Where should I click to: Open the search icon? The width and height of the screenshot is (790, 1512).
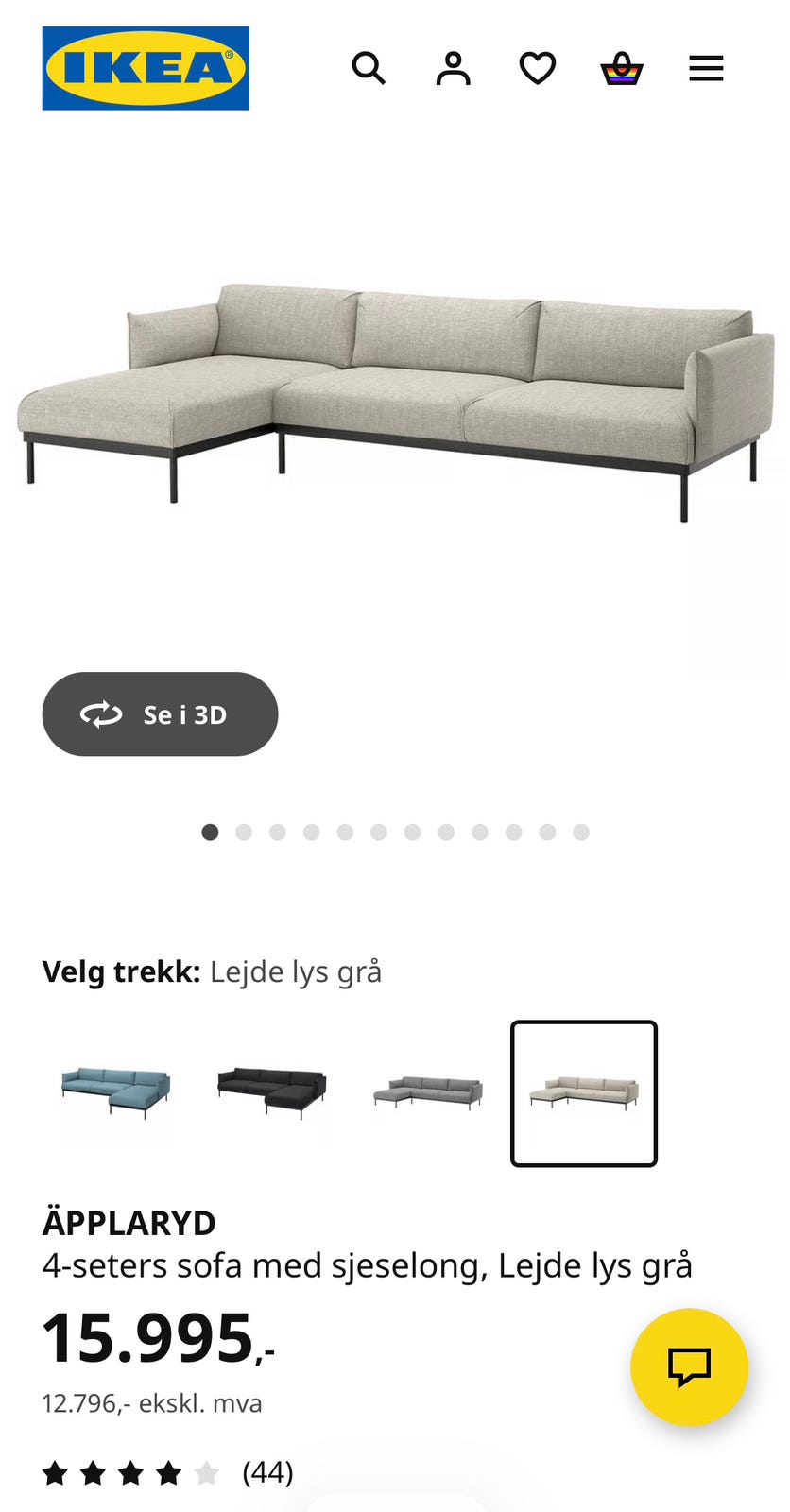point(369,68)
